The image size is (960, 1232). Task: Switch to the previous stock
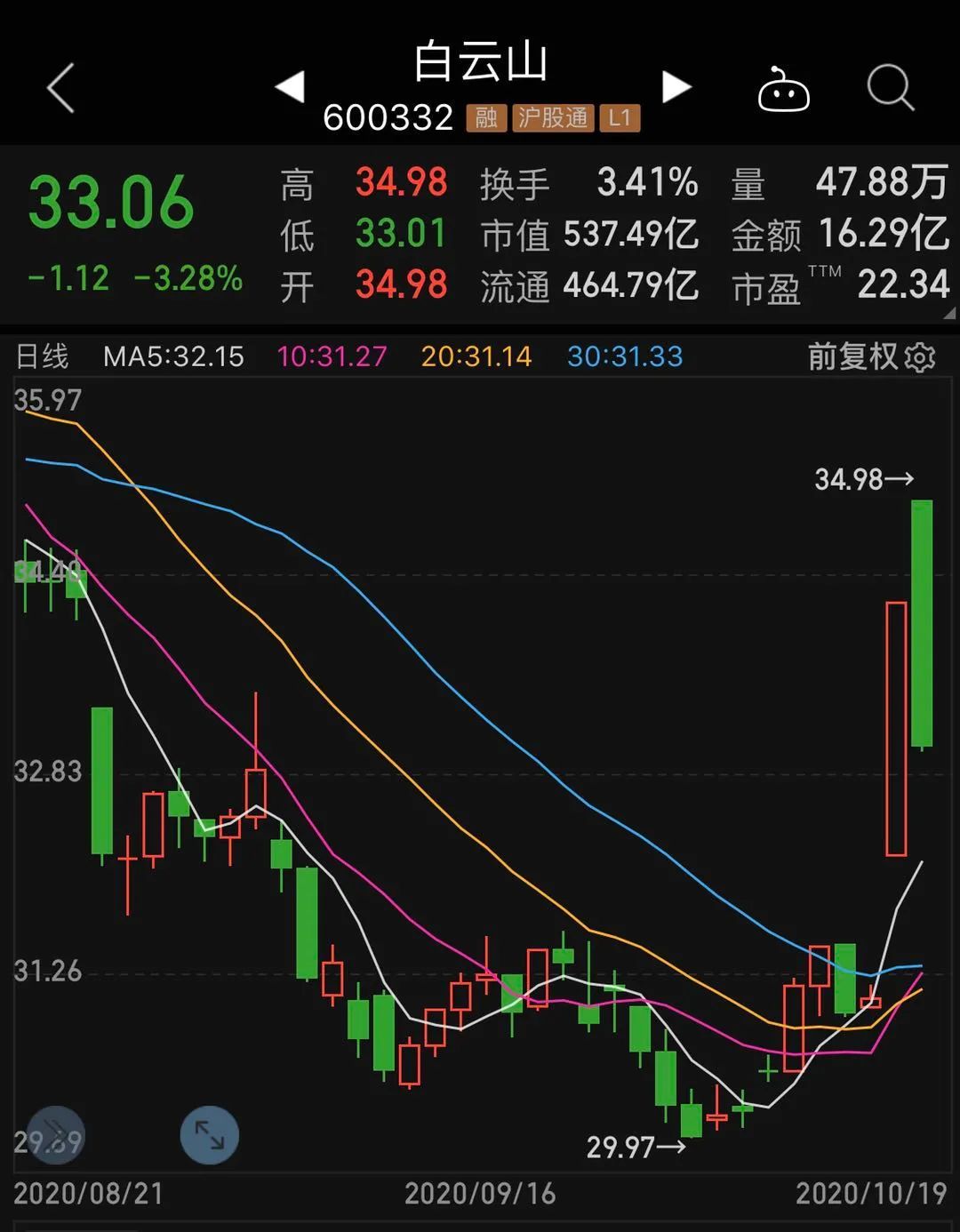[290, 87]
